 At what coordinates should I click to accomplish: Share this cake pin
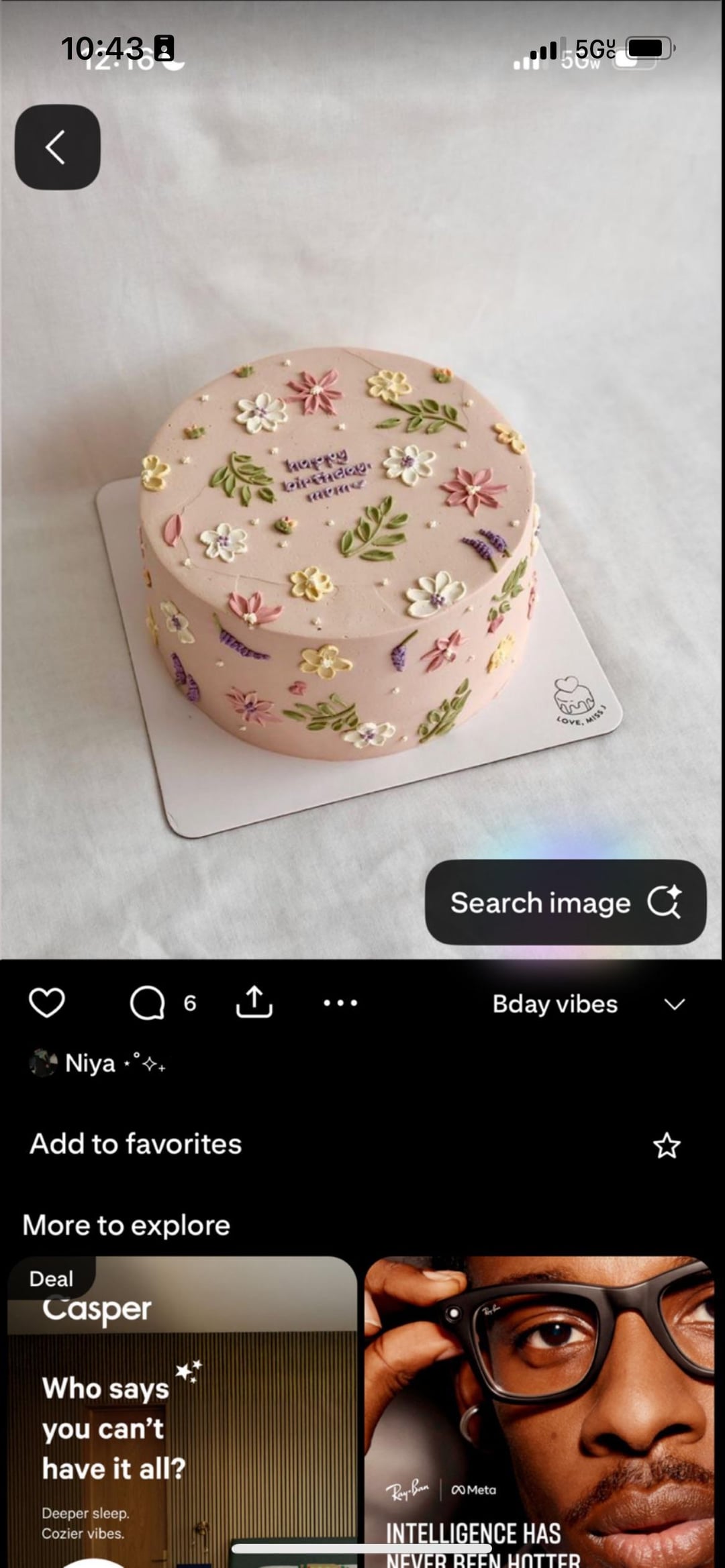click(x=254, y=1002)
